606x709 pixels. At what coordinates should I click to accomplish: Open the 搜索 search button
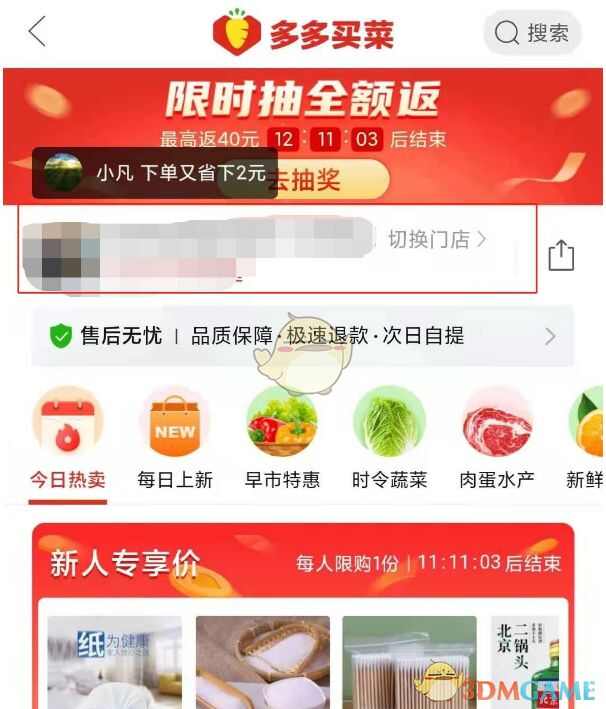click(x=533, y=33)
